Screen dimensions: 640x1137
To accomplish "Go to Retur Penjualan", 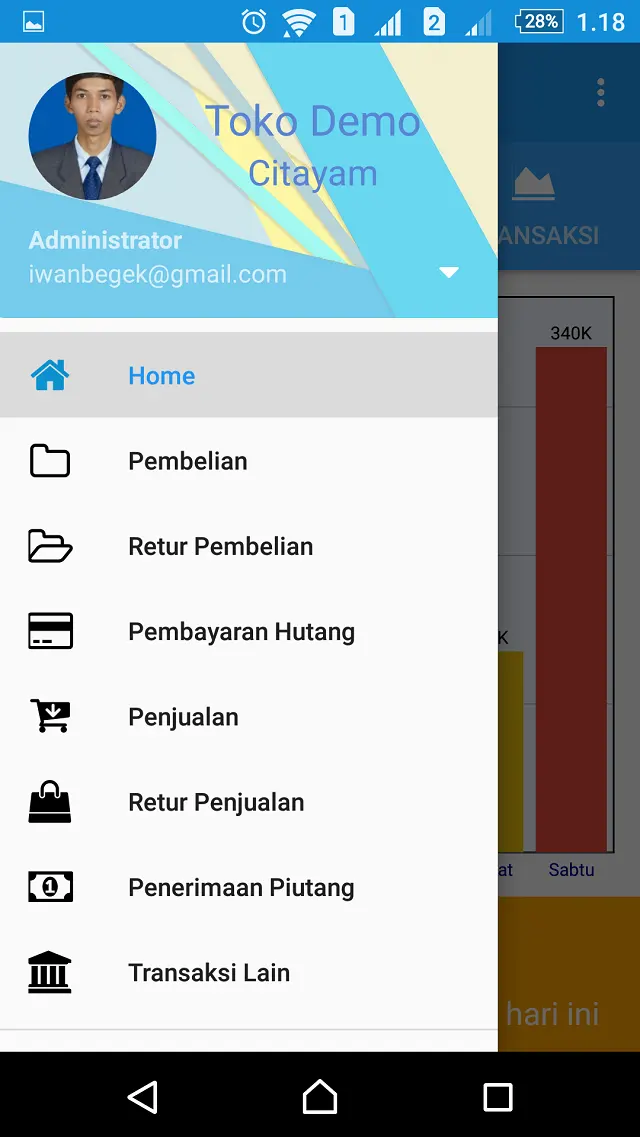I will pos(249,802).
